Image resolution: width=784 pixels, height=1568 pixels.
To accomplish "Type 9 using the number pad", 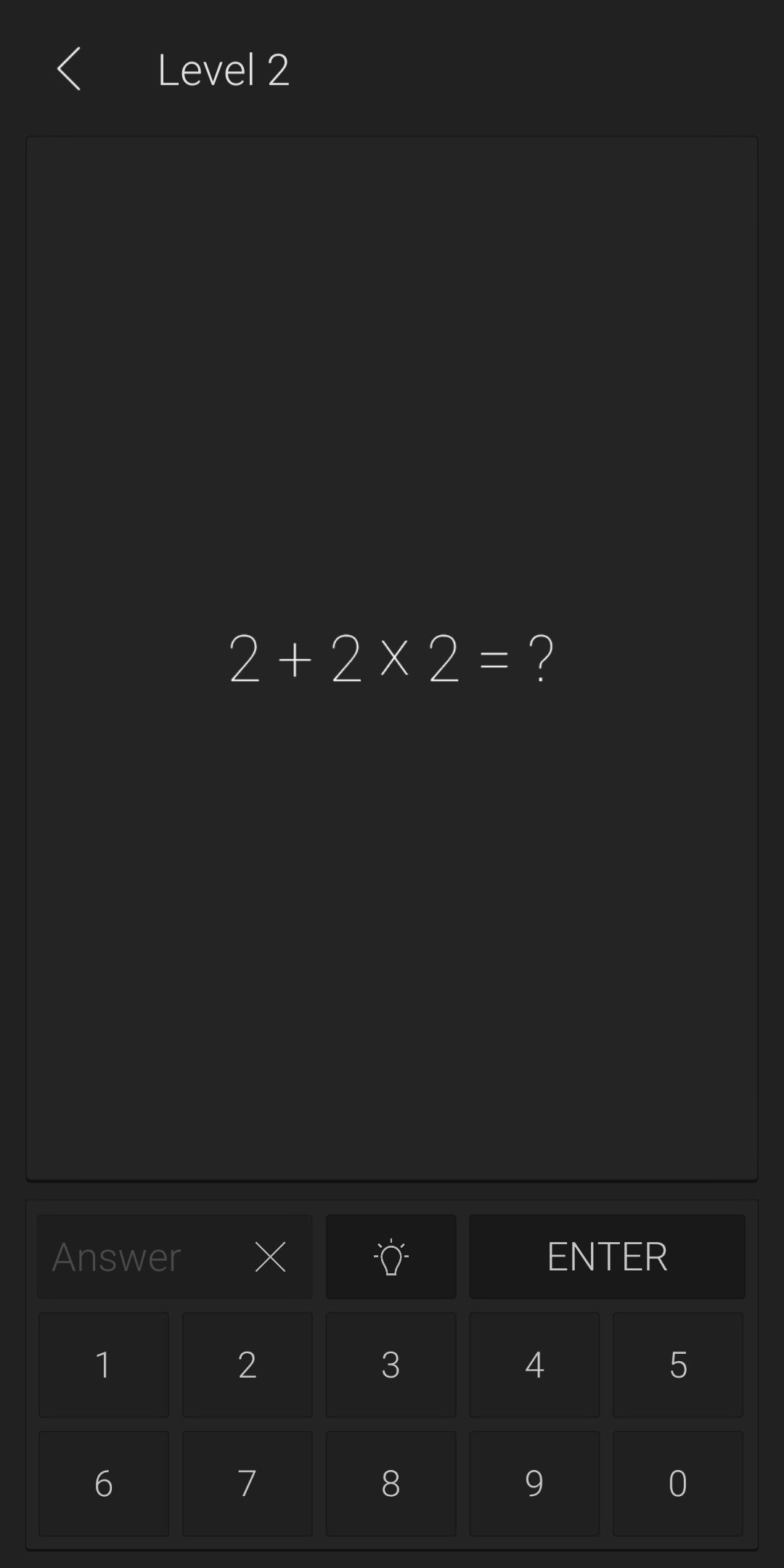I will (x=534, y=1484).
